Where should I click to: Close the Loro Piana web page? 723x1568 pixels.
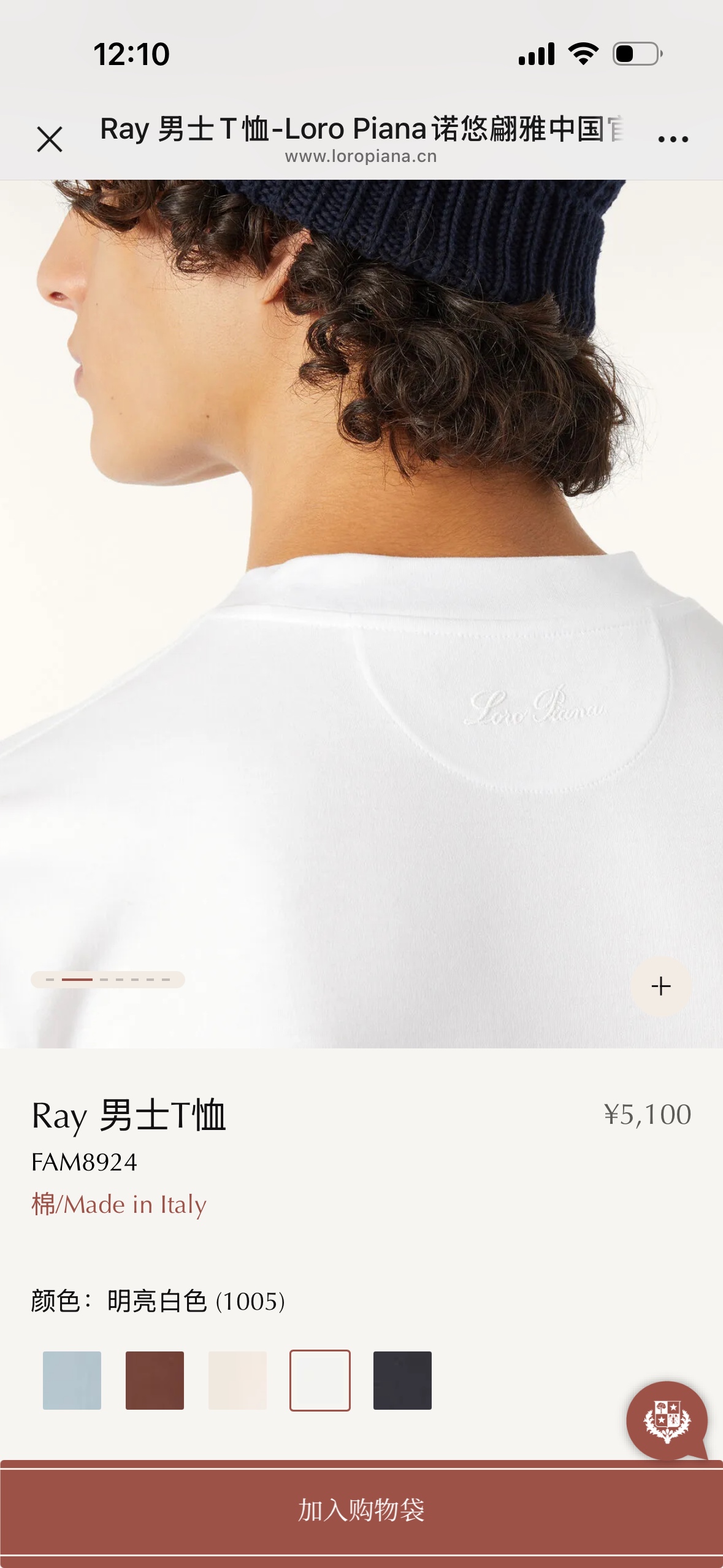50,139
